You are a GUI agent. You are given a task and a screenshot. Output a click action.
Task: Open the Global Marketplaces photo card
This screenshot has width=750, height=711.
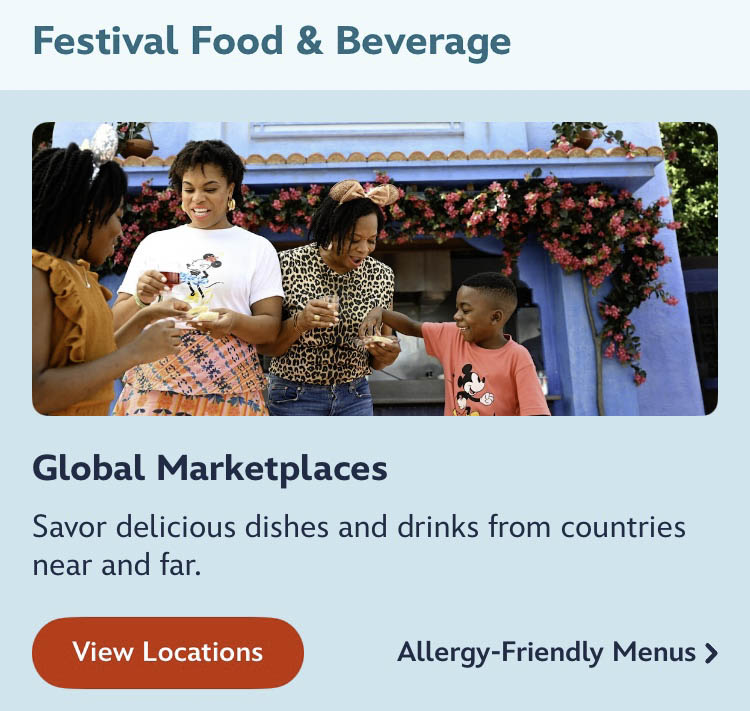(x=375, y=268)
